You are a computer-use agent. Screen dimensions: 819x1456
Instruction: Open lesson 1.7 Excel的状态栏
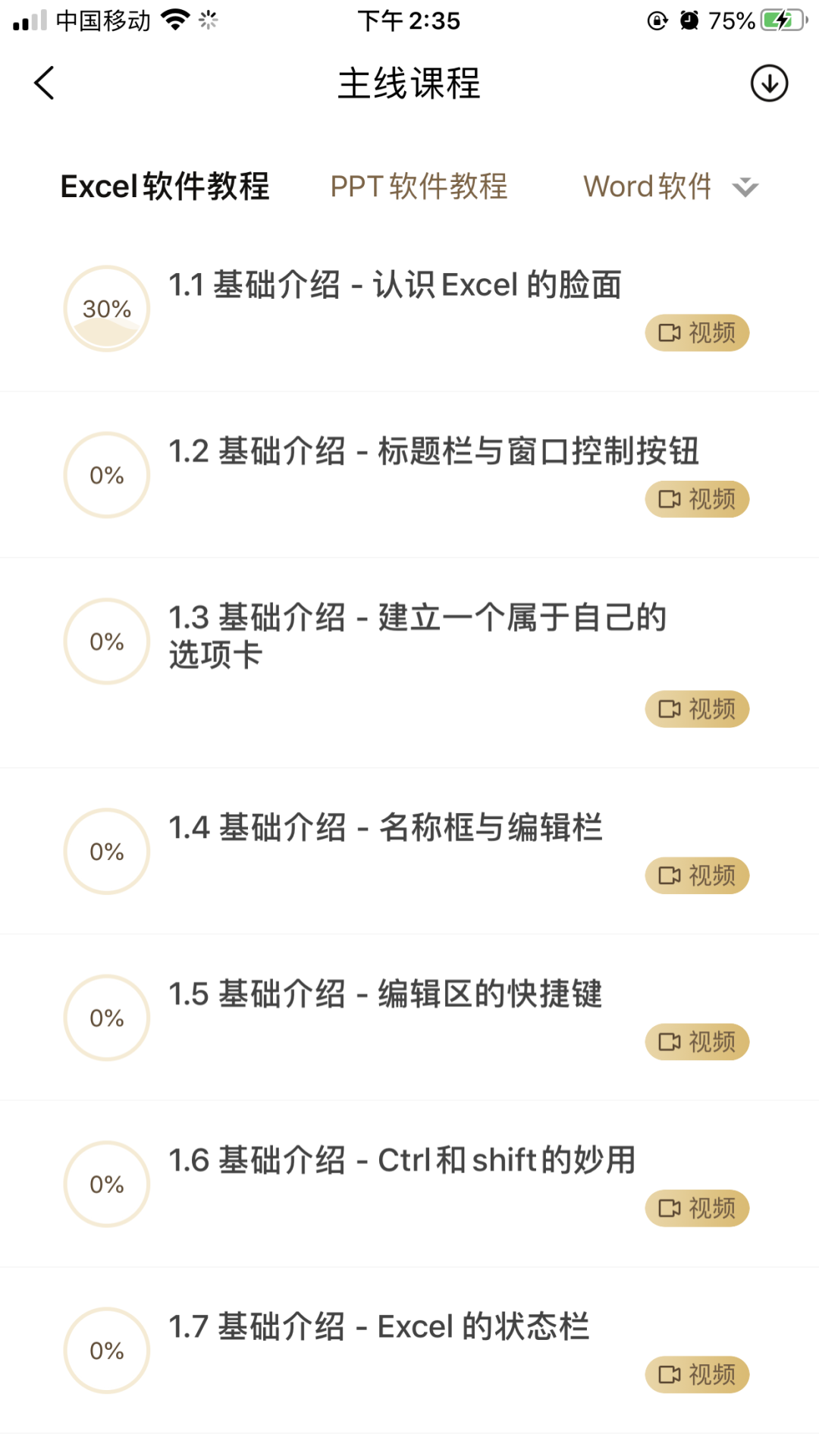(379, 1327)
